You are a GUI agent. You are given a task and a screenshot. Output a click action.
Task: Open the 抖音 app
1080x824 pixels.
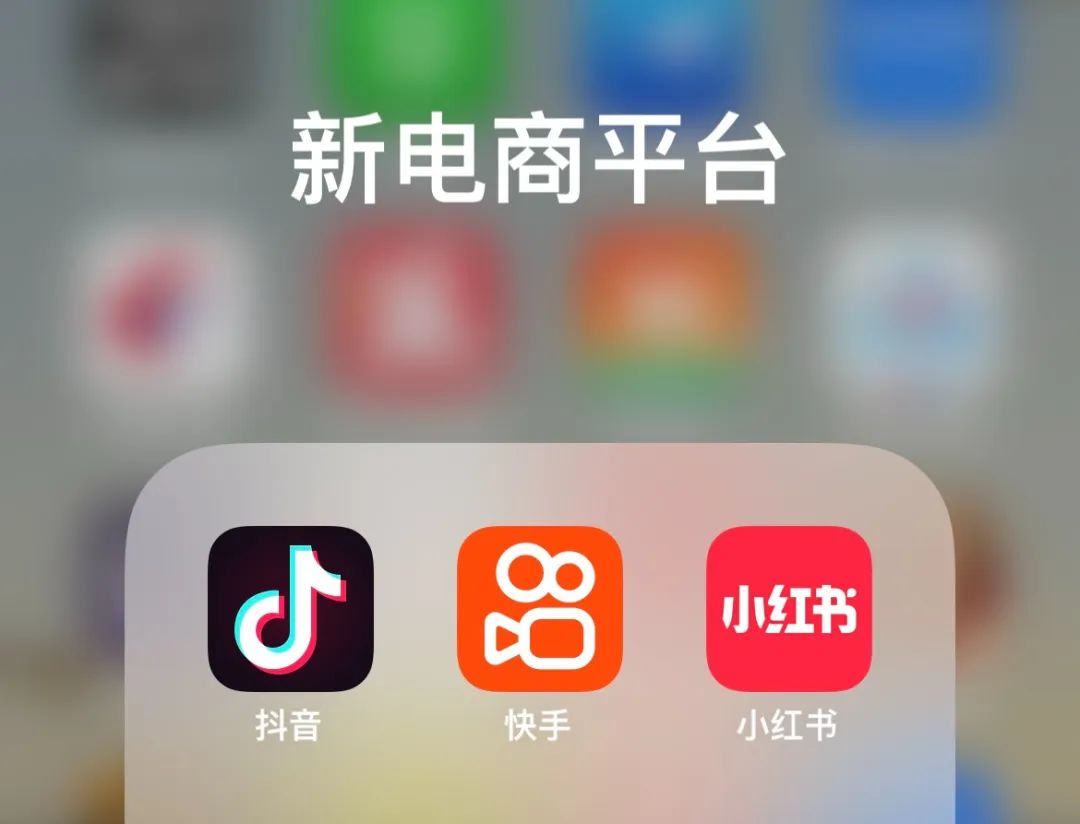click(290, 608)
